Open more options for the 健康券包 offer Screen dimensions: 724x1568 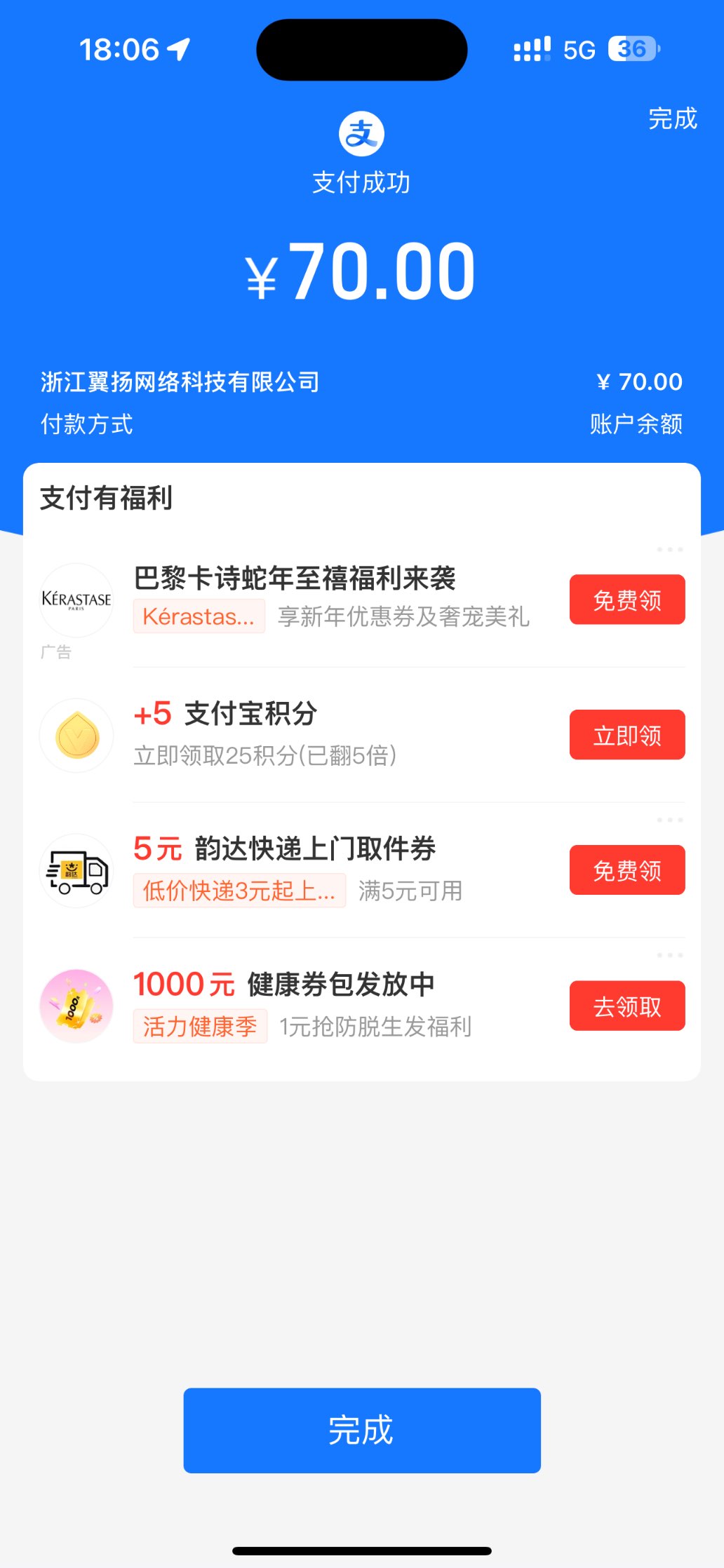669,955
